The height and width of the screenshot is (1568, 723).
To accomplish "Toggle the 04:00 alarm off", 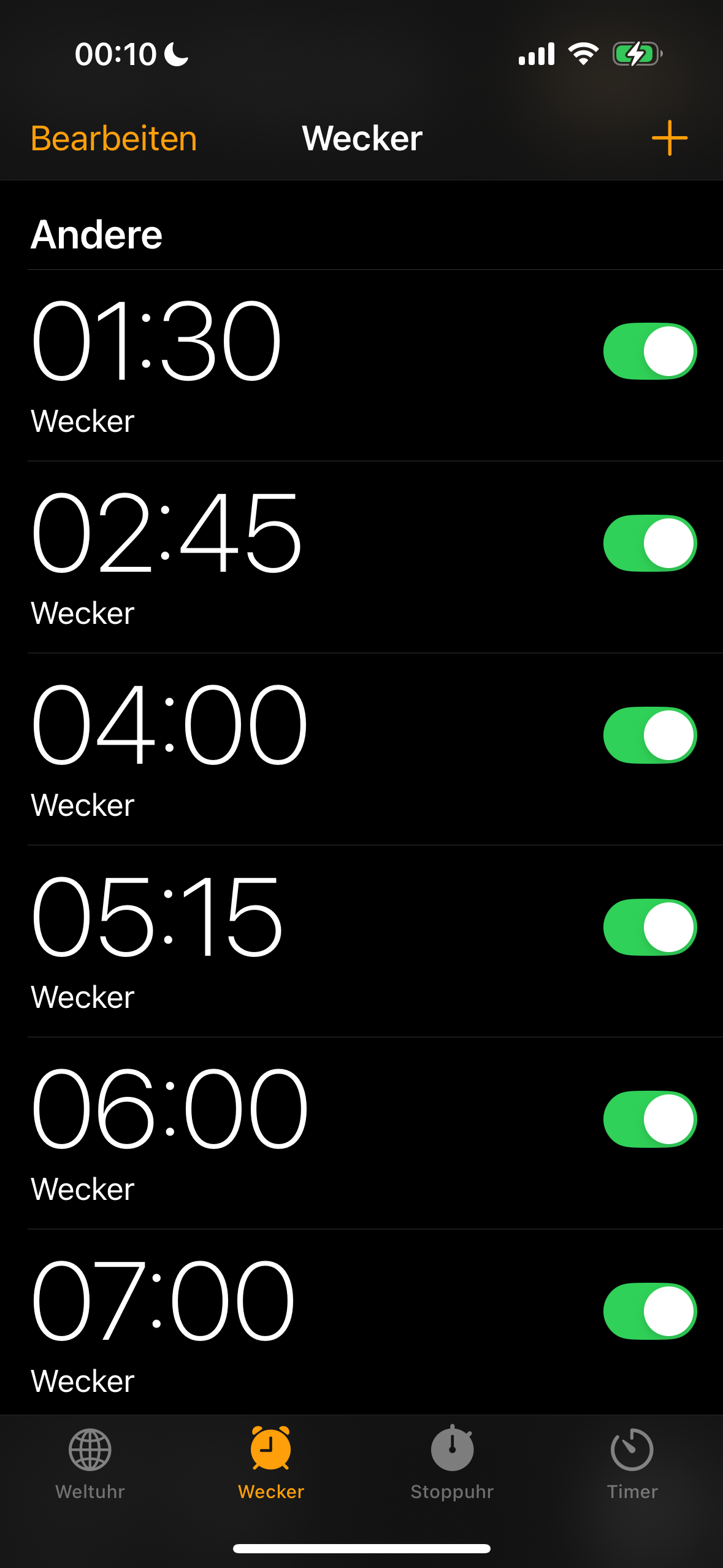I will pos(650,735).
